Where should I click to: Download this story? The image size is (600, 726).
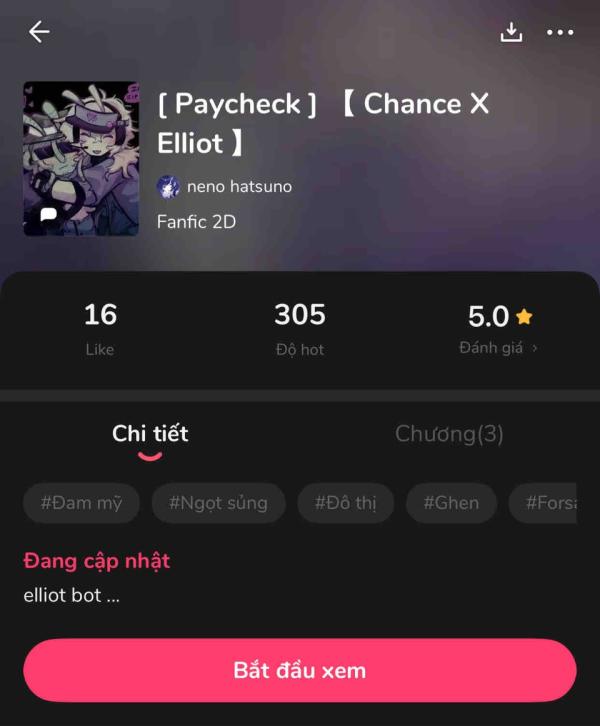pos(511,32)
